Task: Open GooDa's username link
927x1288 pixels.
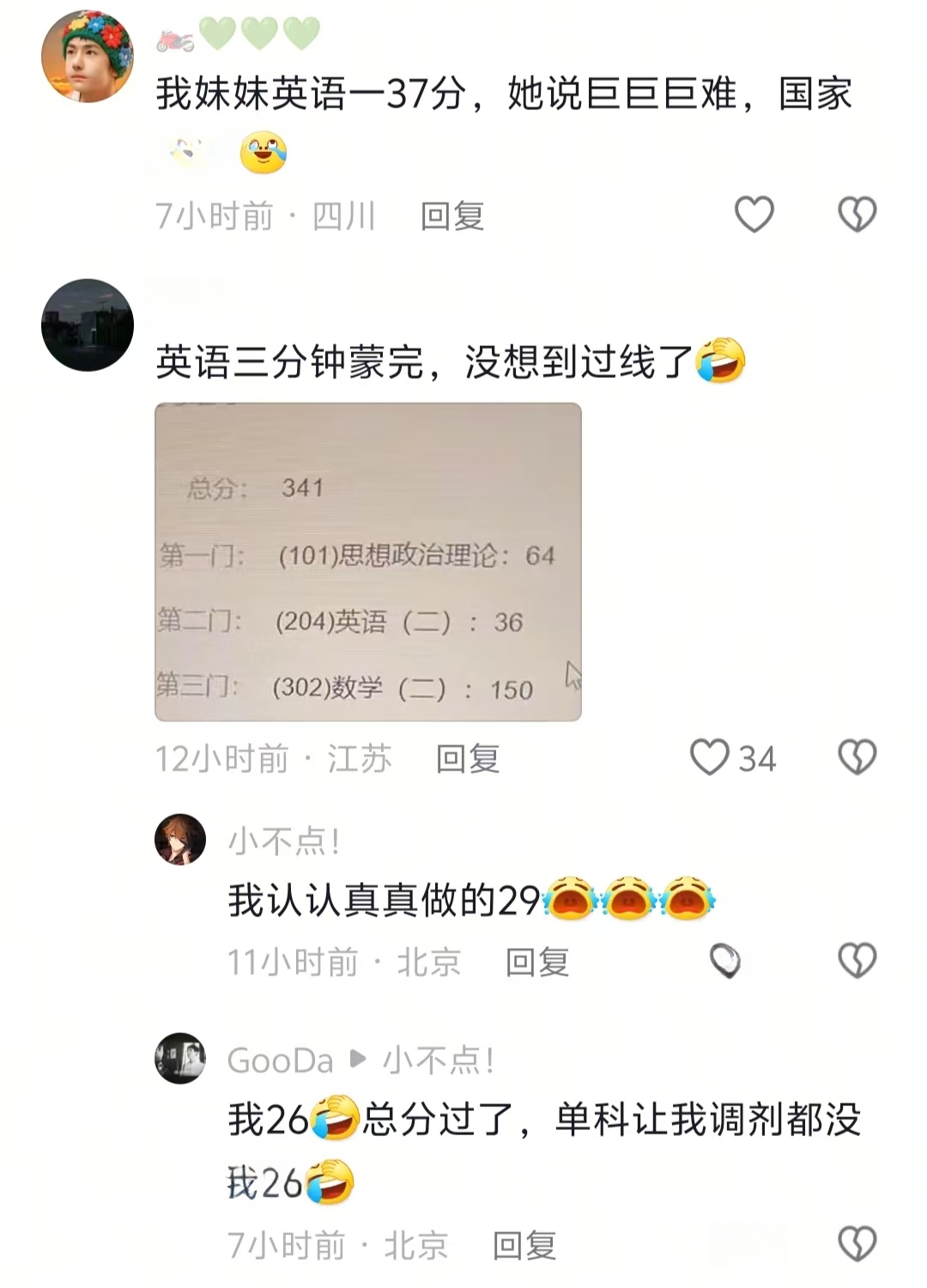Action: tap(280, 1061)
